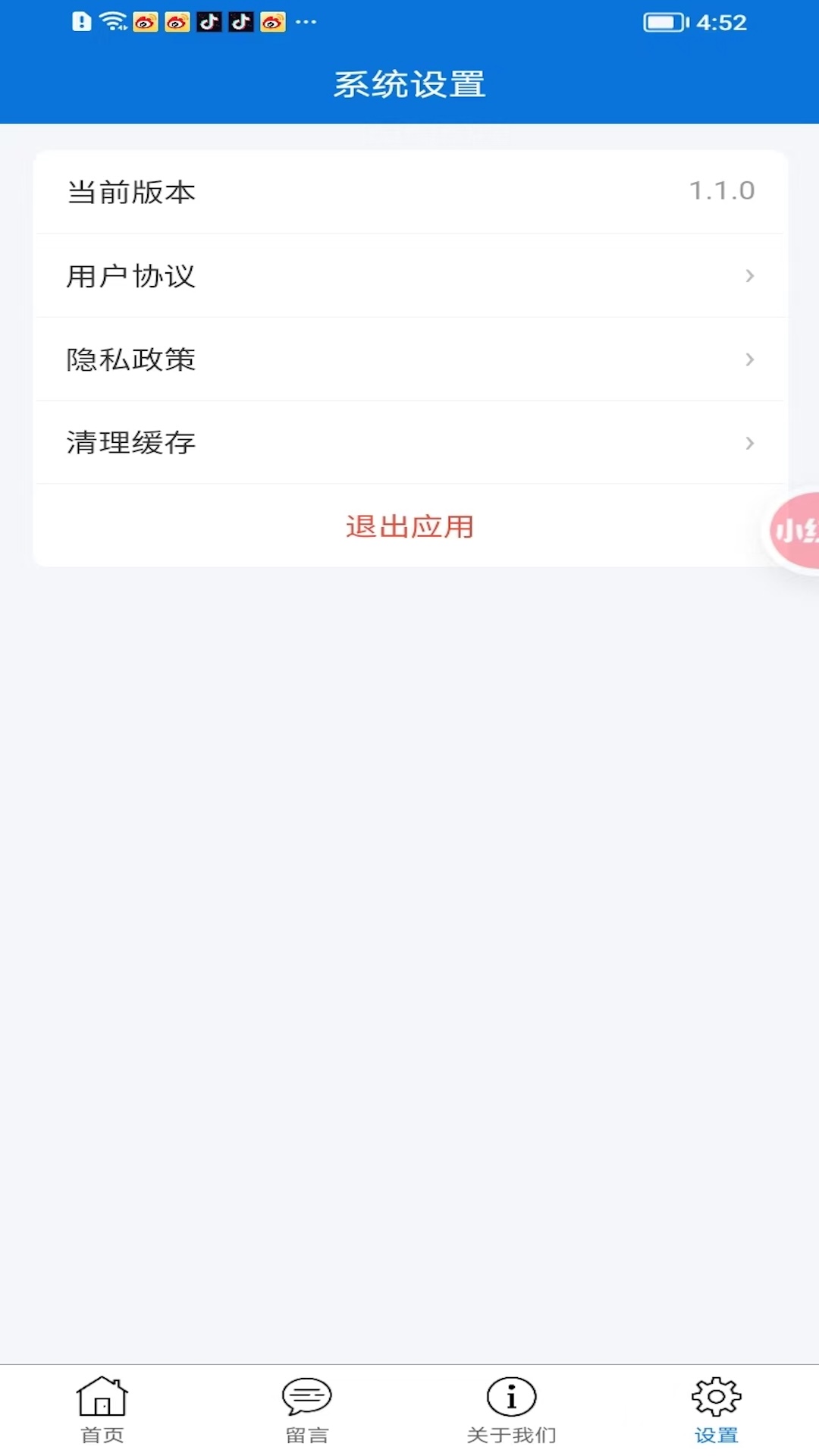Tap 清理缓存 to clear the cache

tap(130, 442)
